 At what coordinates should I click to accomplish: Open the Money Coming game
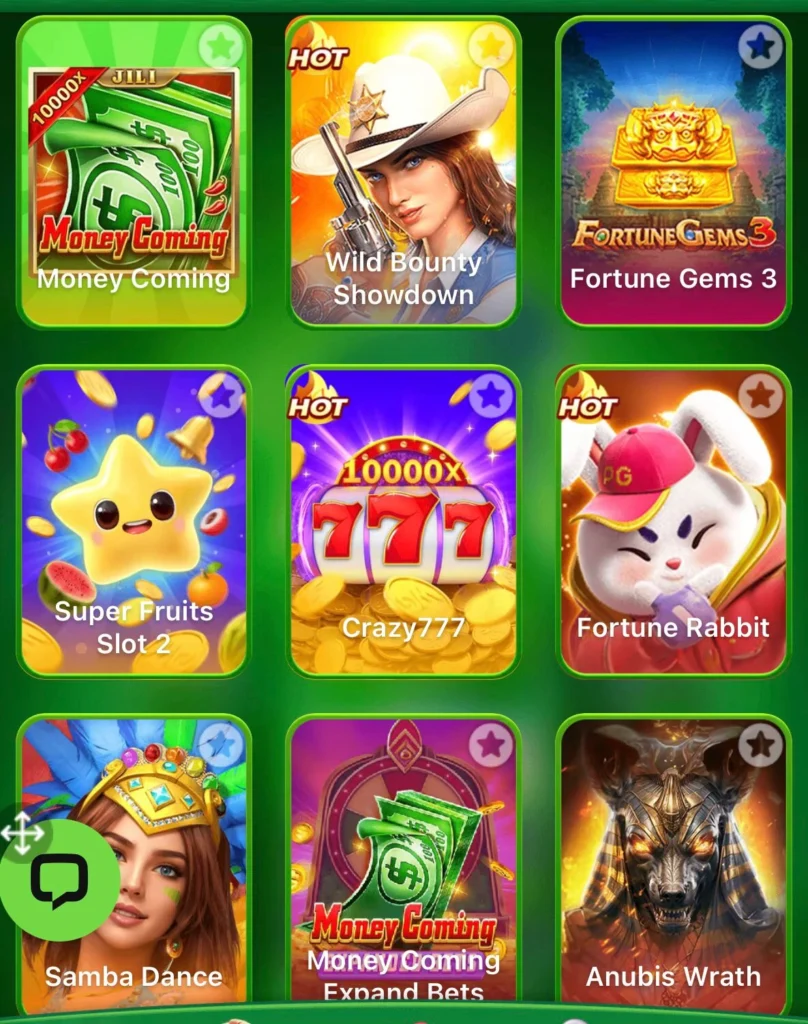(135, 160)
